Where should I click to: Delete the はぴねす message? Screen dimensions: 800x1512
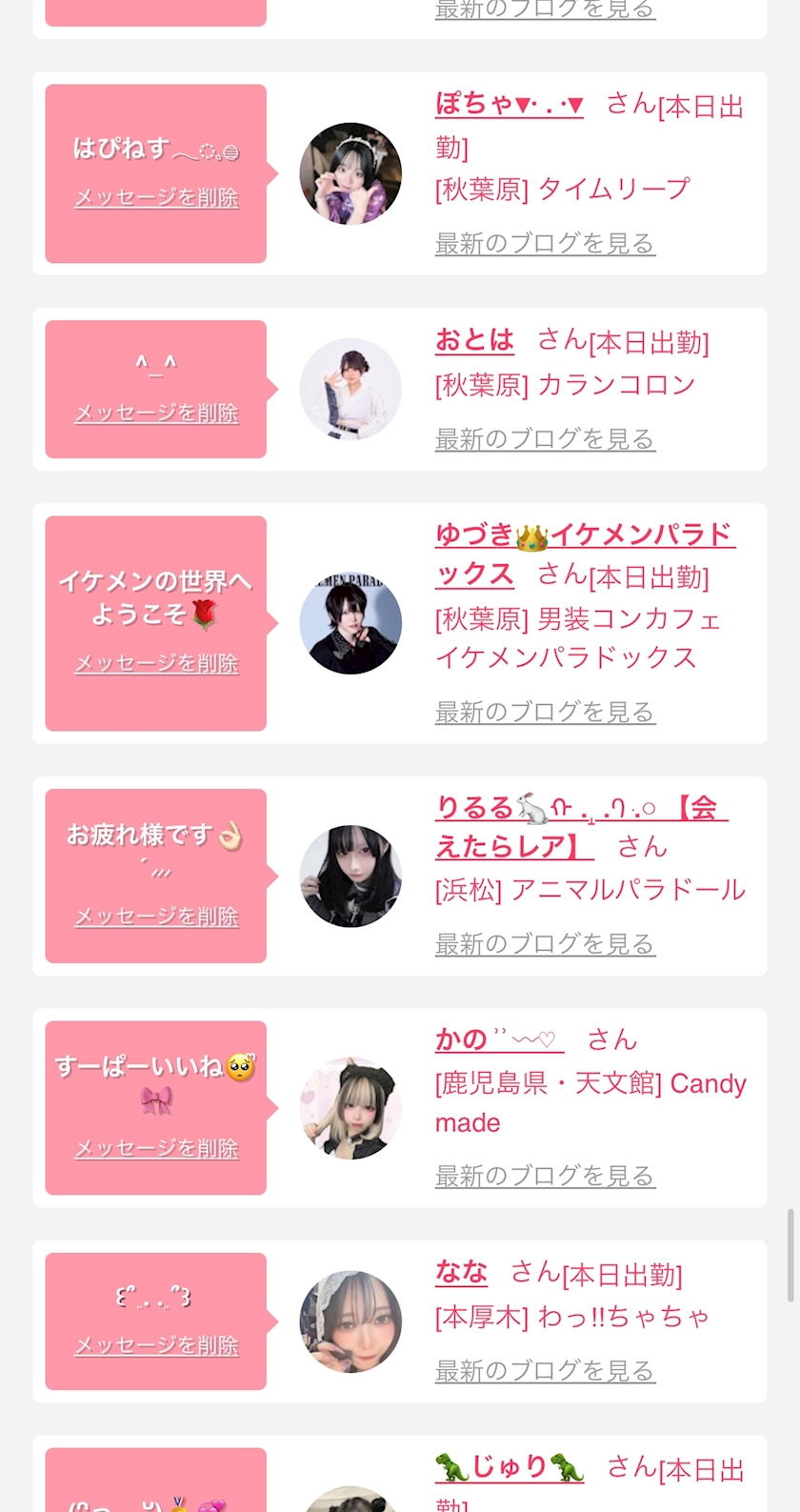point(156,197)
